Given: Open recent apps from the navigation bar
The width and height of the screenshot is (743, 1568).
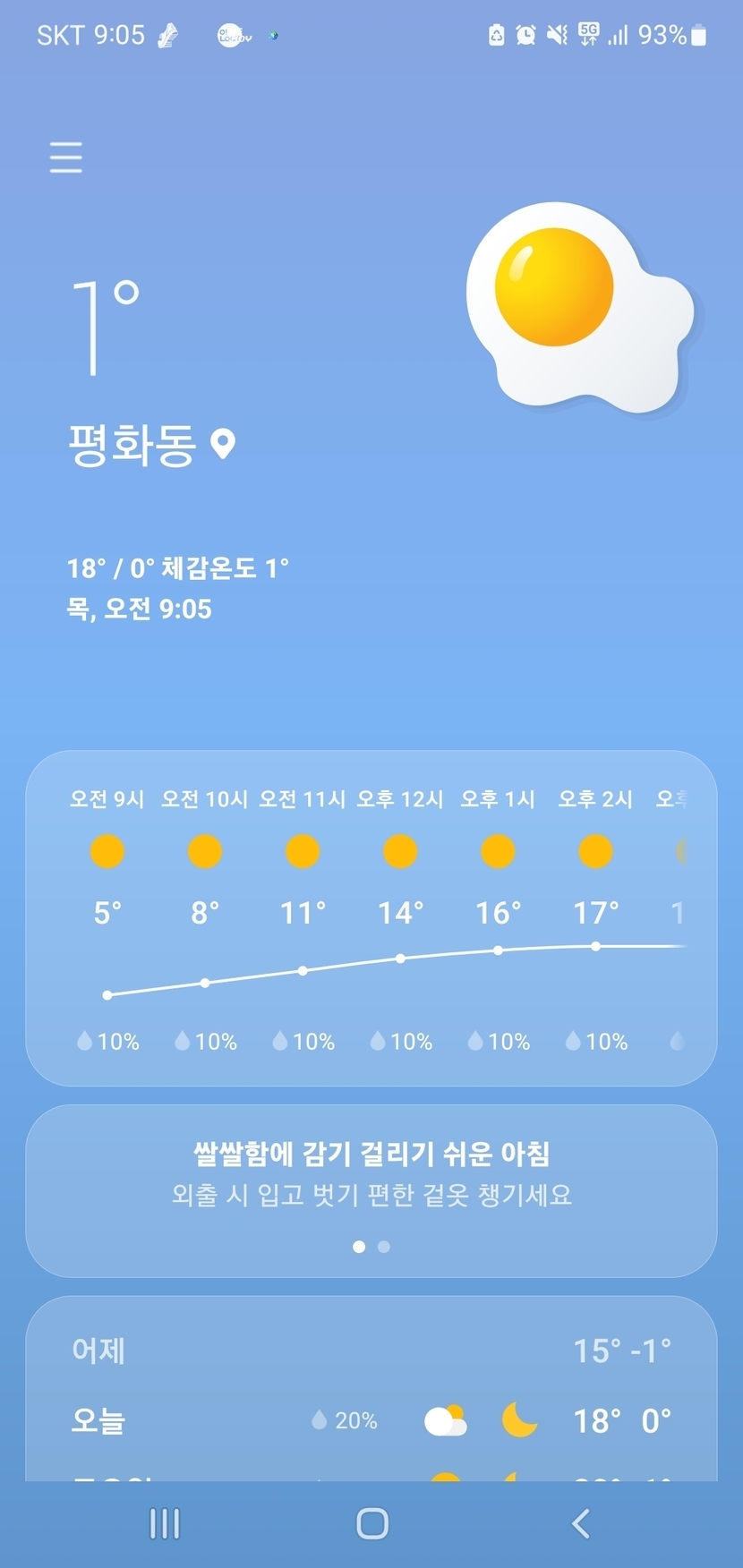Looking at the screenshot, I should coord(165,1523).
